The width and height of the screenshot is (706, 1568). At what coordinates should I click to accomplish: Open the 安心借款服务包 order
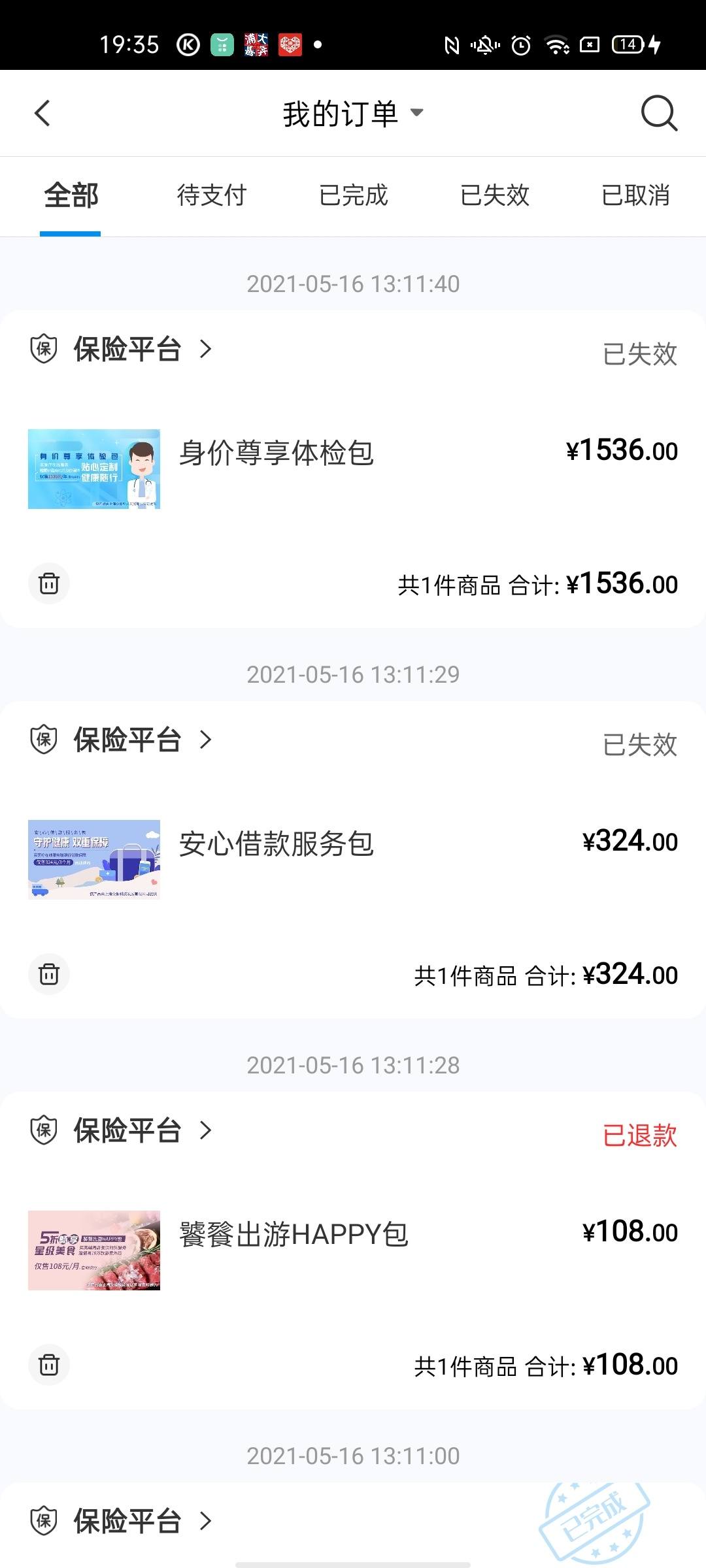click(x=353, y=859)
